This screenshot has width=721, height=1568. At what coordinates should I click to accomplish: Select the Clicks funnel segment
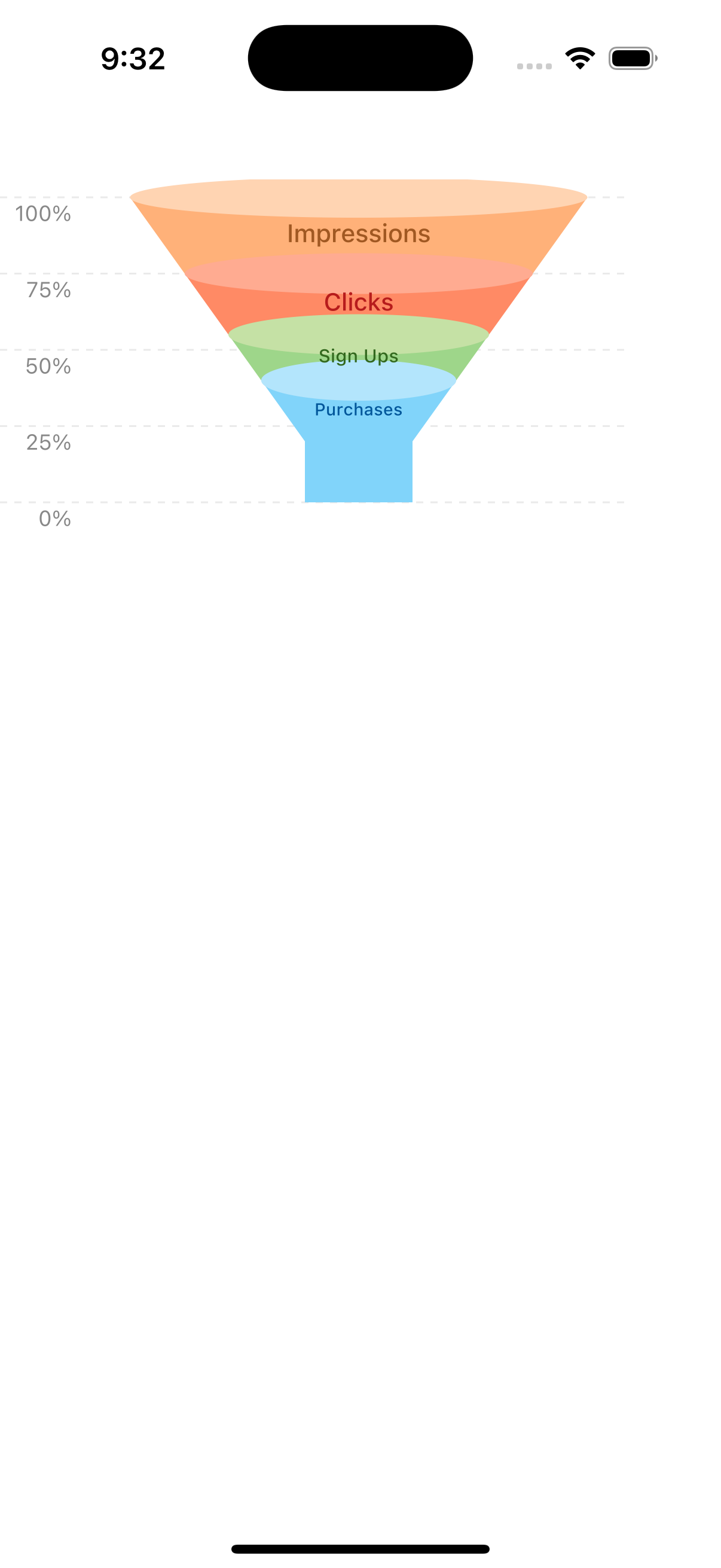pos(359,303)
